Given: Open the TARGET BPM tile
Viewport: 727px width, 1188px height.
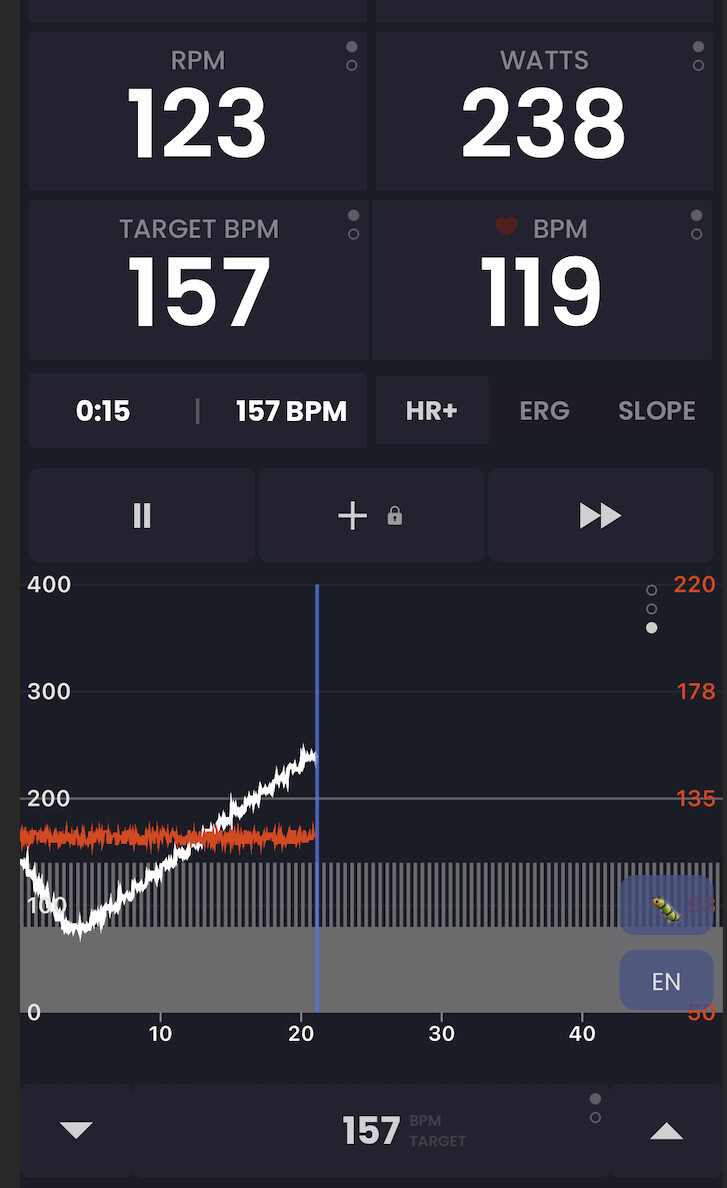Looking at the screenshot, I should click(x=198, y=281).
